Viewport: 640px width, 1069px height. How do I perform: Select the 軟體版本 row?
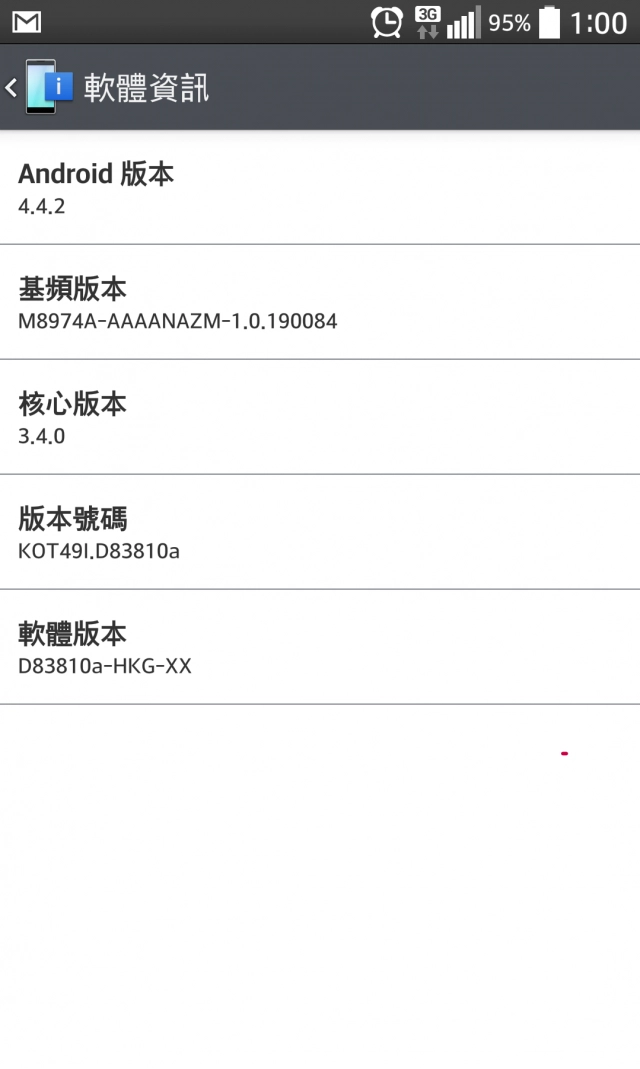320,647
